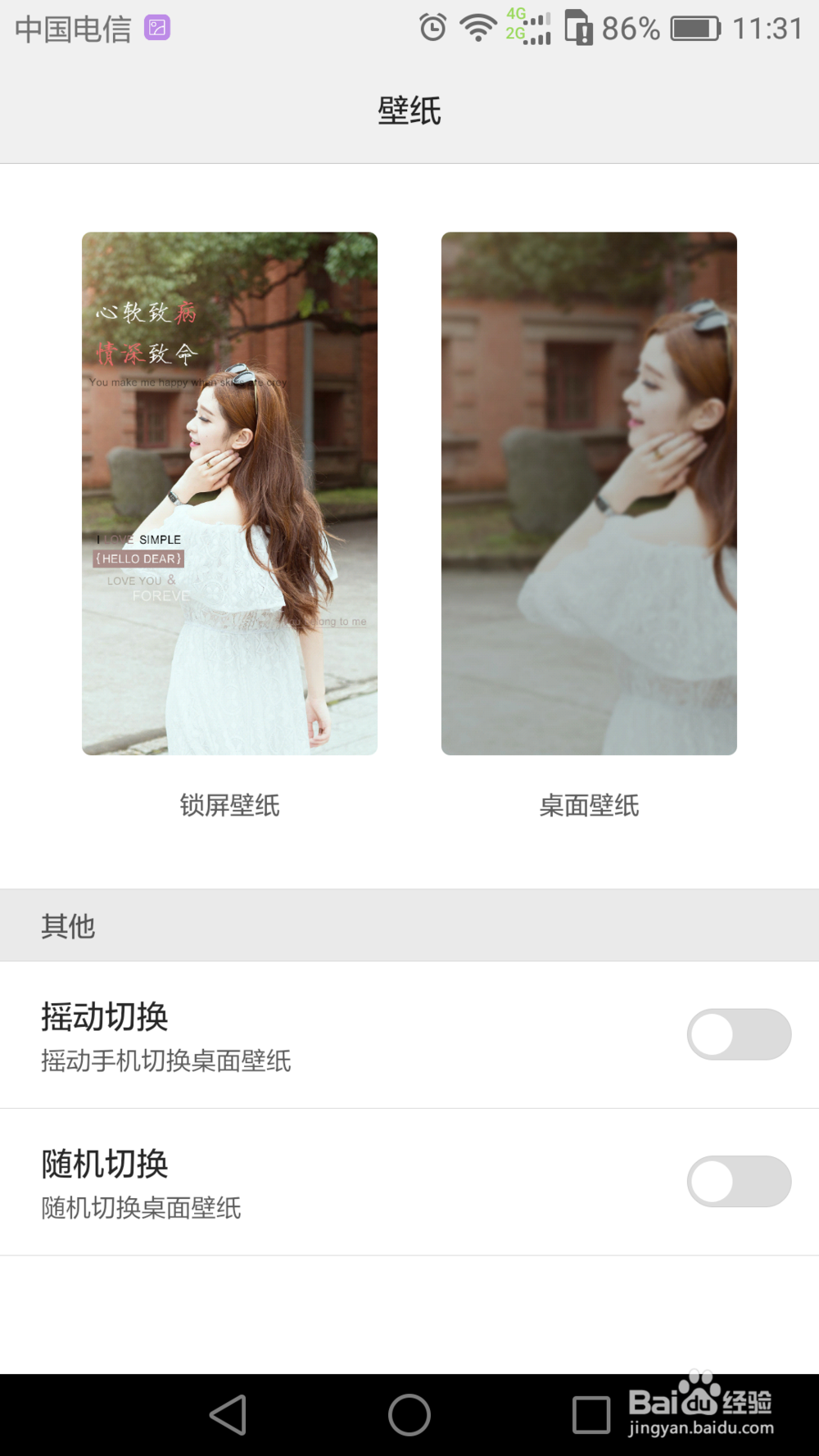Image resolution: width=819 pixels, height=1456 pixels.
Task: Tap the 摇动手机切换桌面壁纸 description text
Action: coord(166,1060)
